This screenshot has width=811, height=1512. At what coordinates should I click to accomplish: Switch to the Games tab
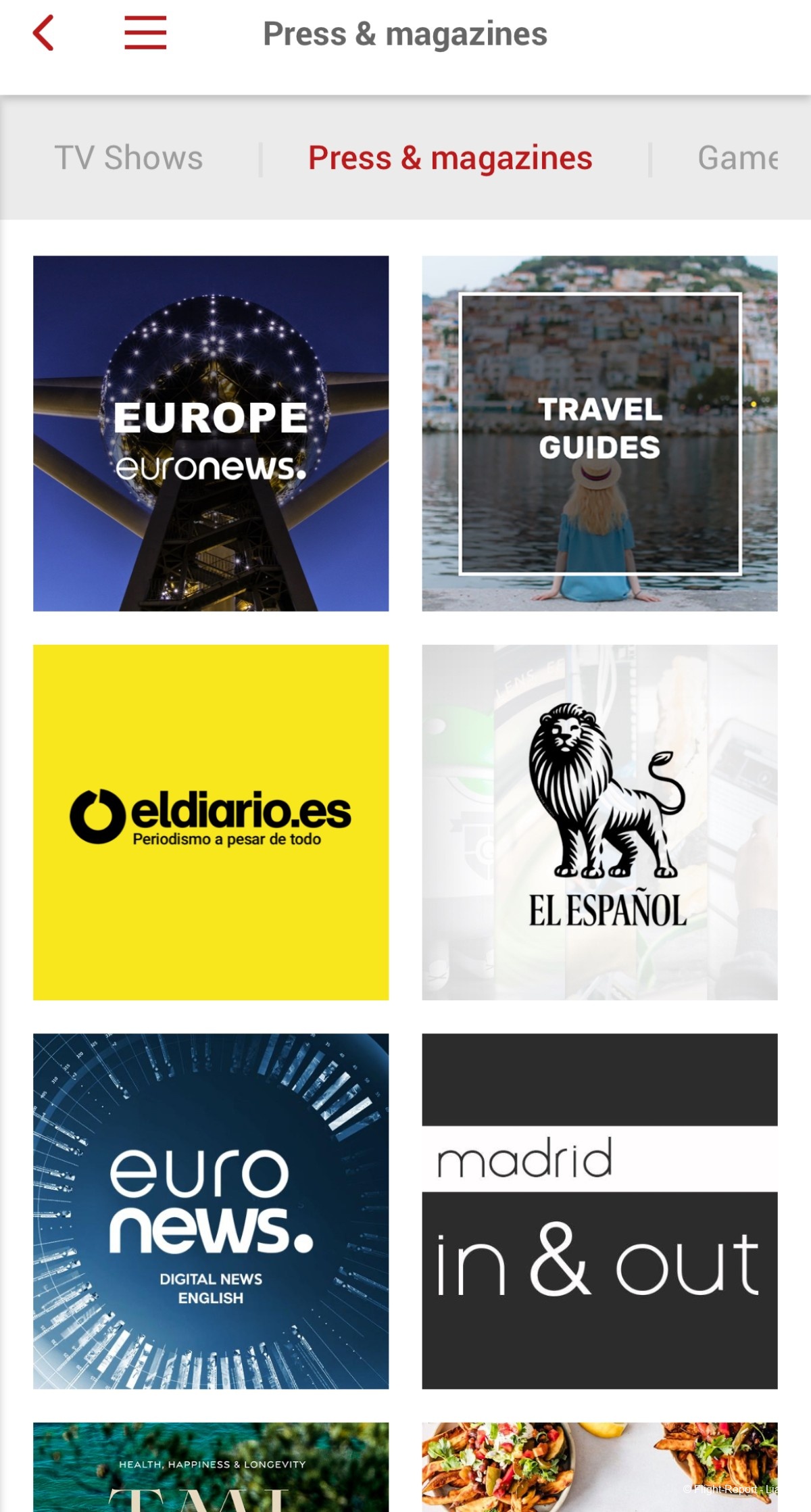click(x=737, y=158)
